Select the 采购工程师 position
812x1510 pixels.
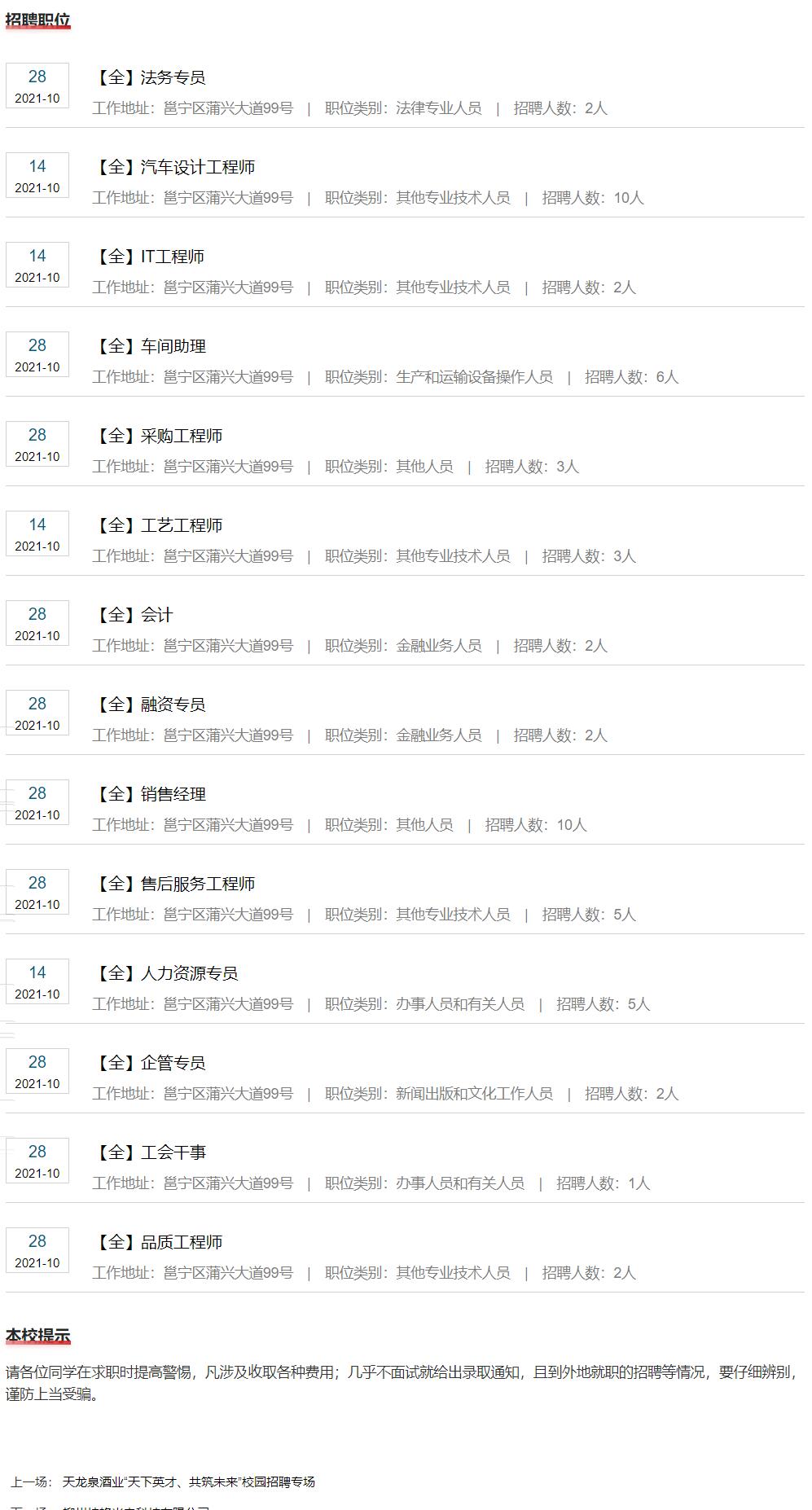tap(156, 436)
